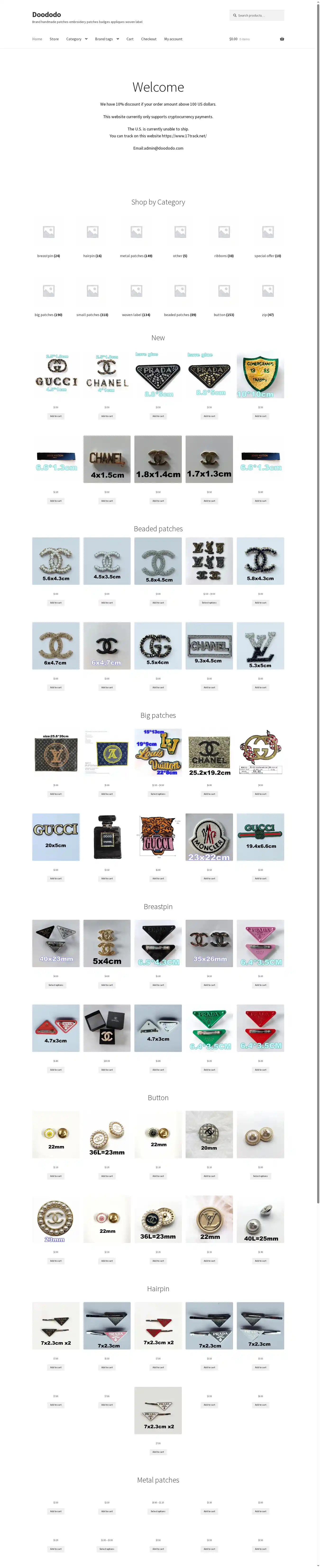
Task: Go to Checkout
Action: tap(149, 39)
